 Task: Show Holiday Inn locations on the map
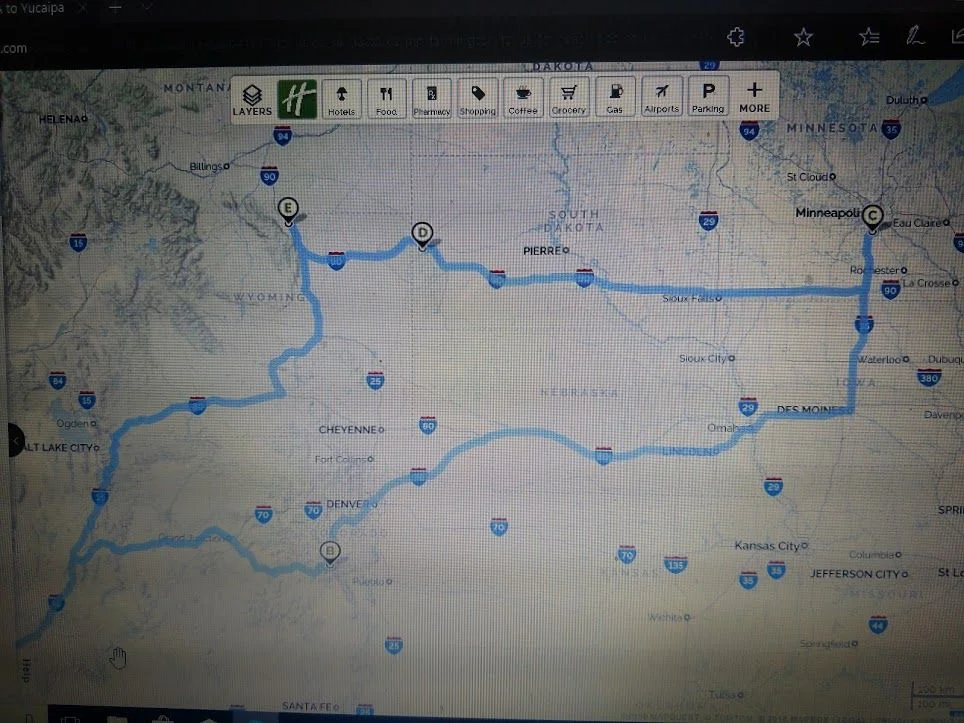(297, 98)
